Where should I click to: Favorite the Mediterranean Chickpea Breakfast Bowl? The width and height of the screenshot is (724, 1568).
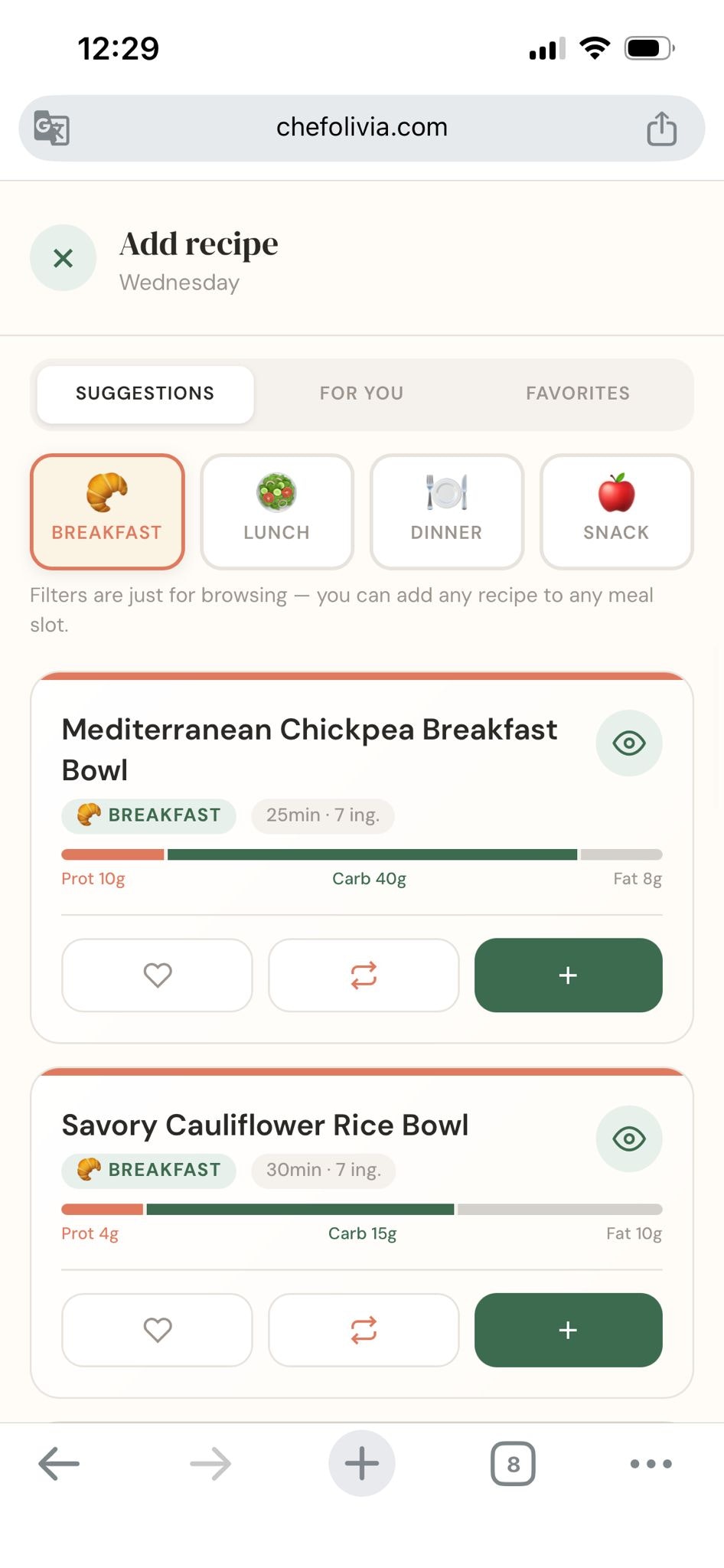[157, 975]
